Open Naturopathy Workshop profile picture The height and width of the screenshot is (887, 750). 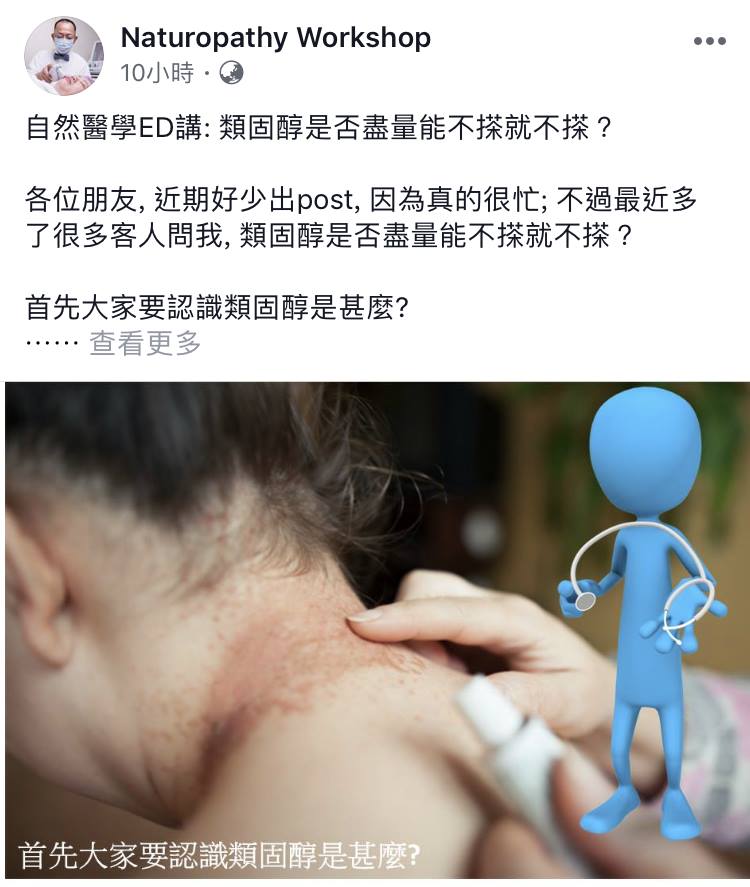(64, 56)
